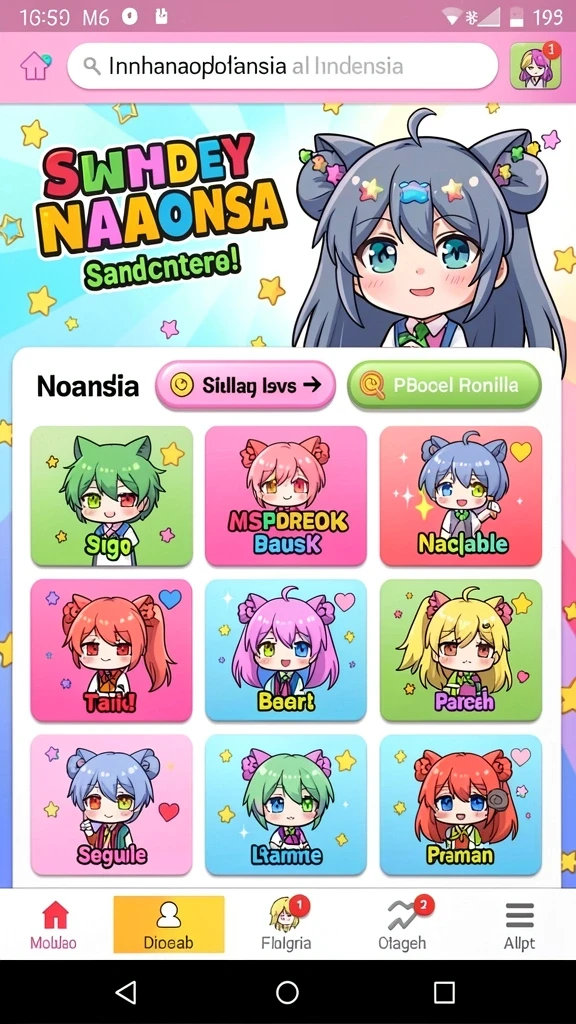Switch to the Dioeab tab
Screen dimensions: 576x1024
[x=168, y=925]
